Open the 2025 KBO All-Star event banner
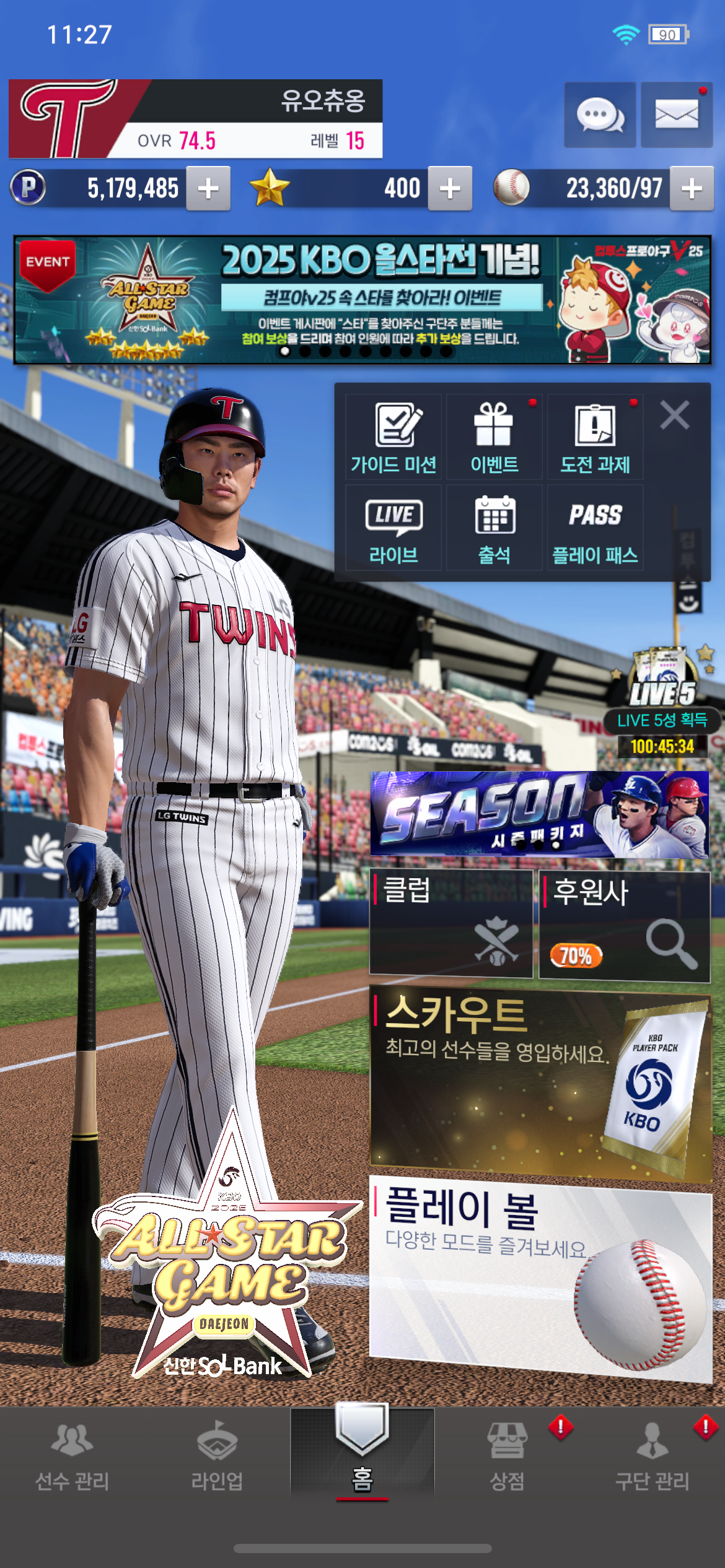 pos(362,300)
